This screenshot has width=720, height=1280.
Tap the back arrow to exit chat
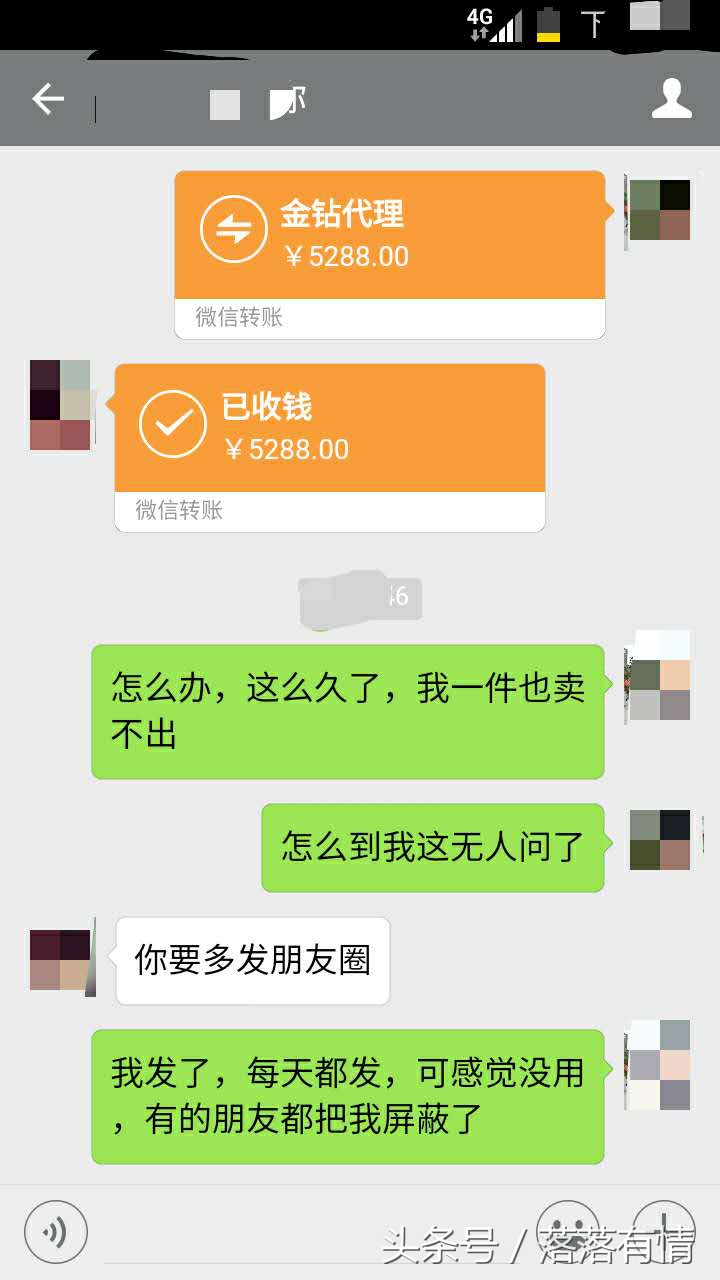[47, 99]
